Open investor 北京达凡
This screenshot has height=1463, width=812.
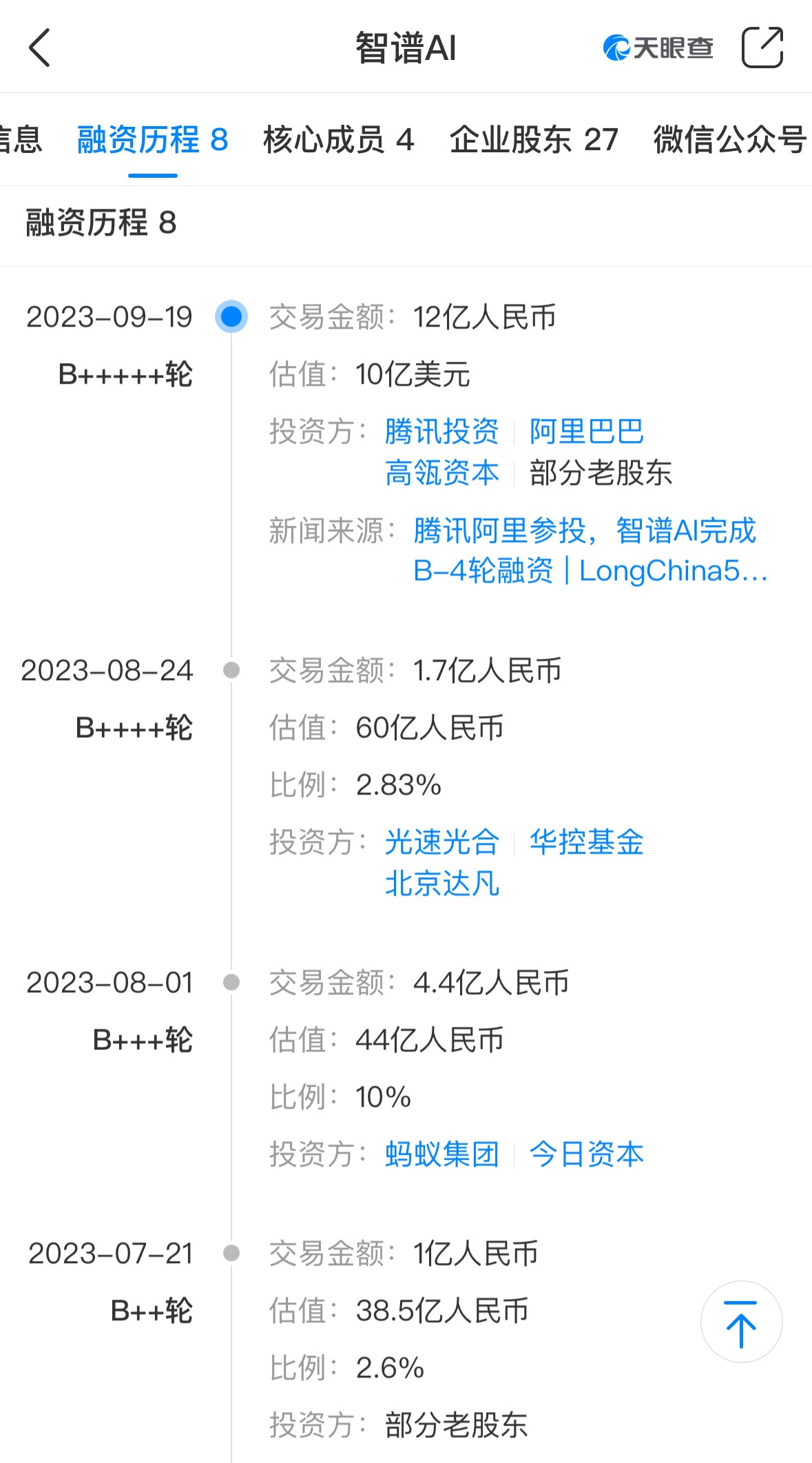(442, 883)
